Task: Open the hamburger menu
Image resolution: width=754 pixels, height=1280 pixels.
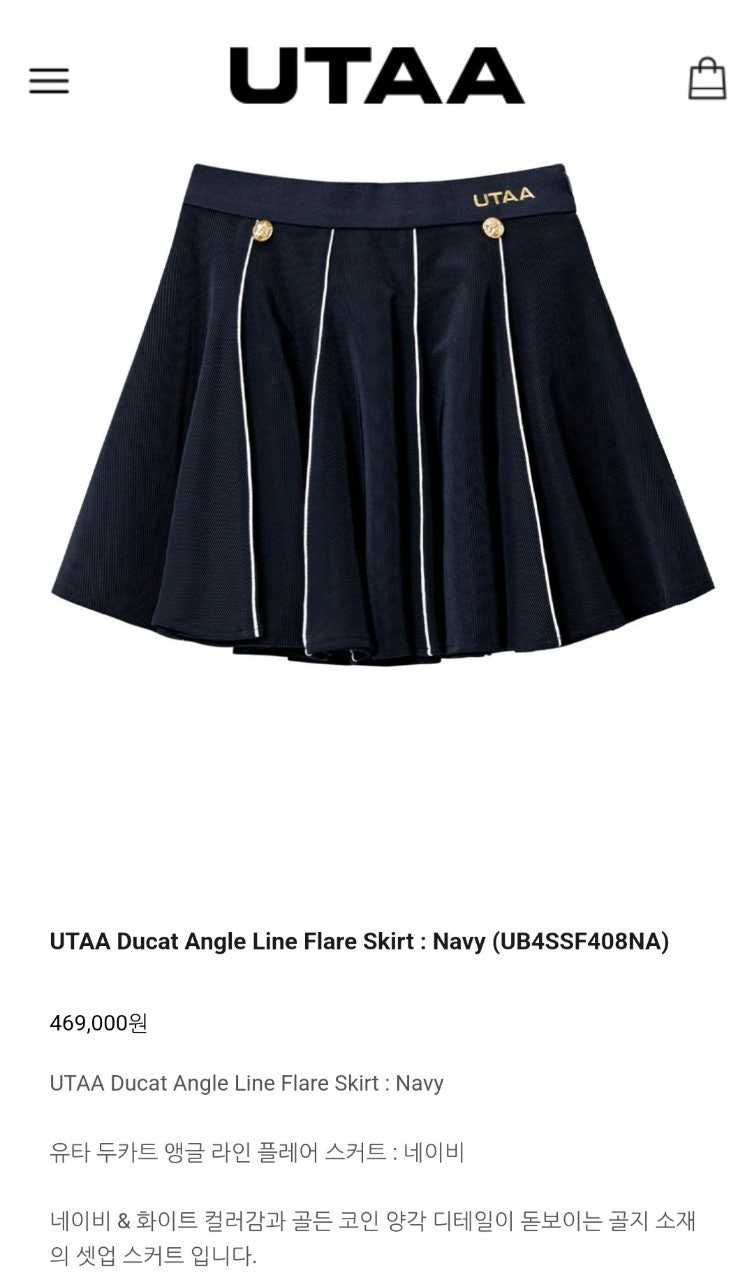Action: 49,81
